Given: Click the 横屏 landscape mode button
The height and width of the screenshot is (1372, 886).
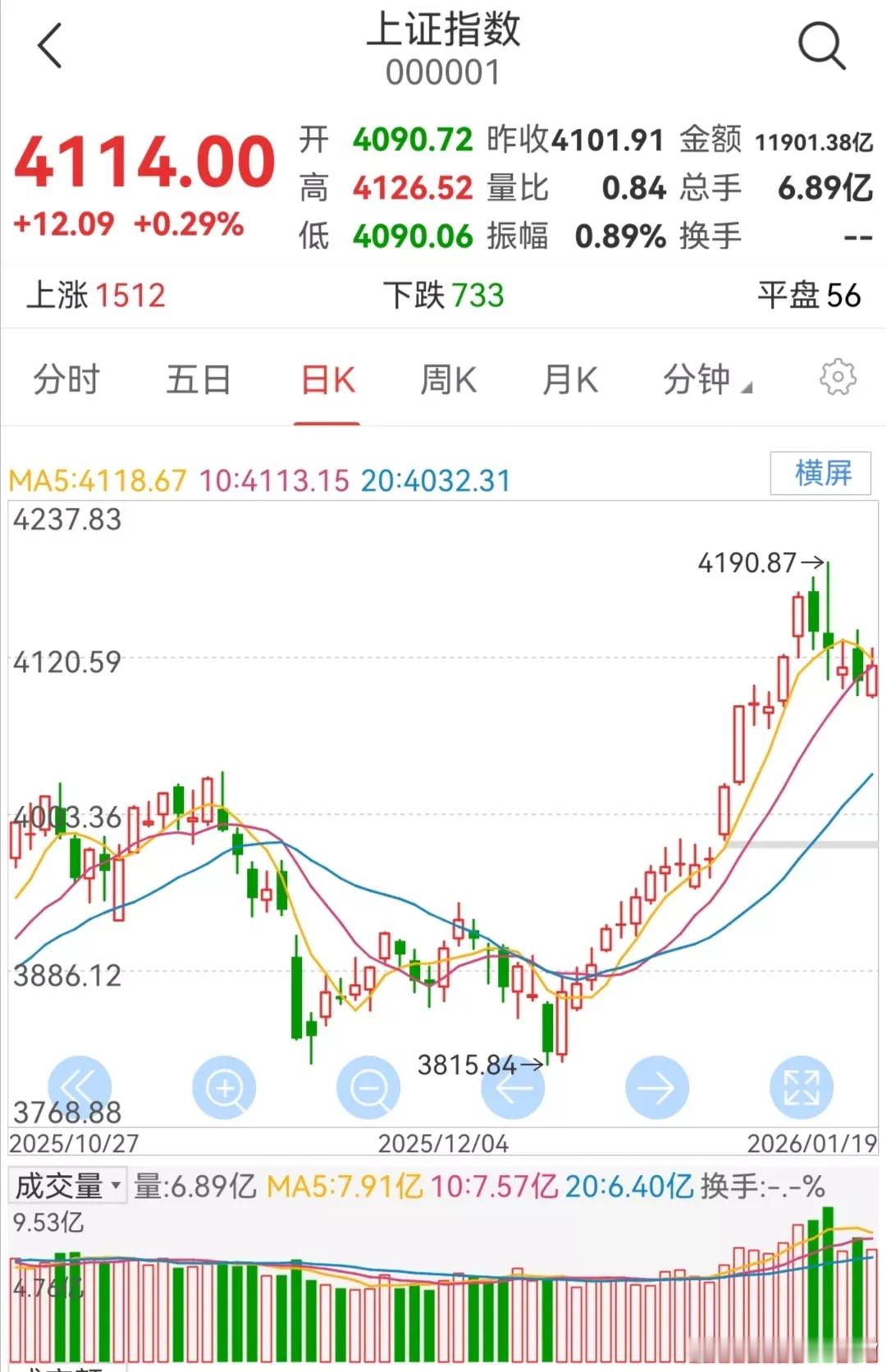Looking at the screenshot, I should pyautogui.click(x=820, y=474).
